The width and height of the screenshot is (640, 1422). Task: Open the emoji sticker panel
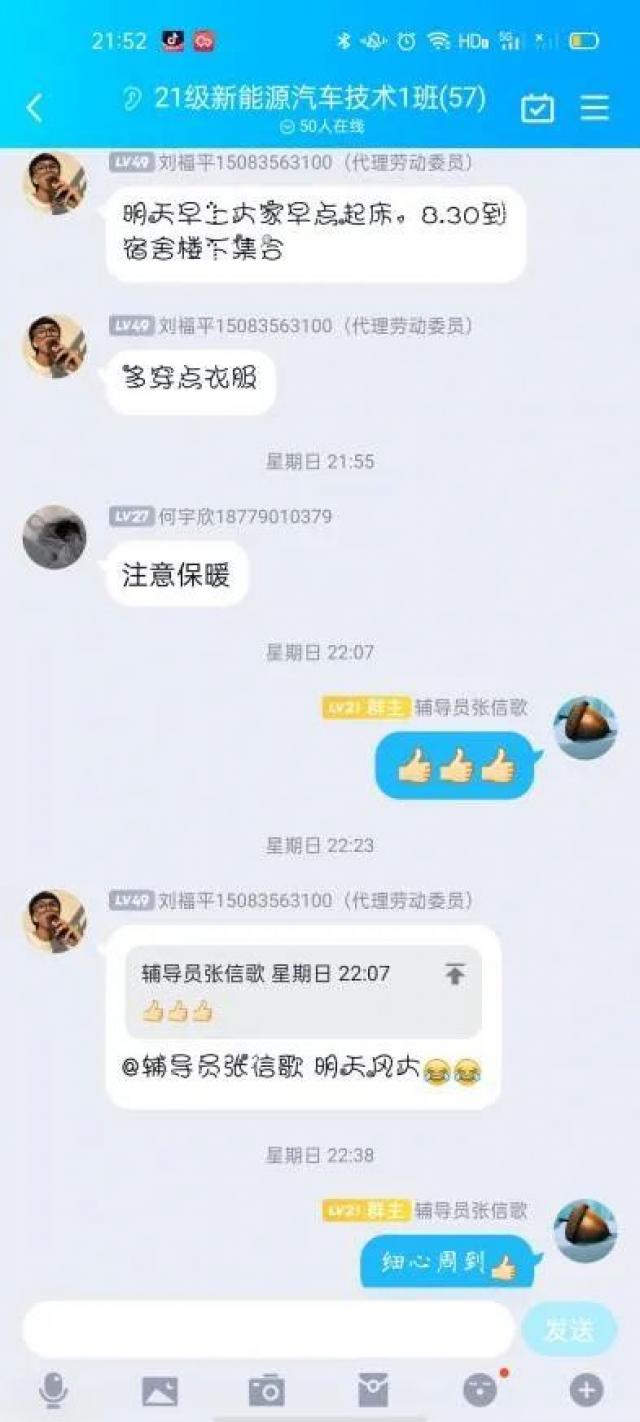coord(480,1390)
